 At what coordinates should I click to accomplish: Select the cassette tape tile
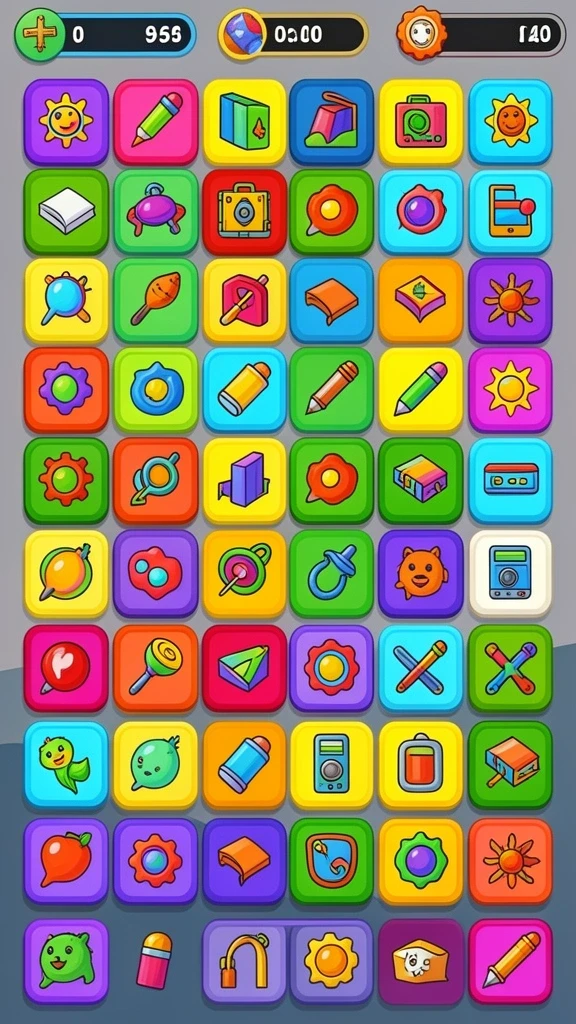point(511,481)
